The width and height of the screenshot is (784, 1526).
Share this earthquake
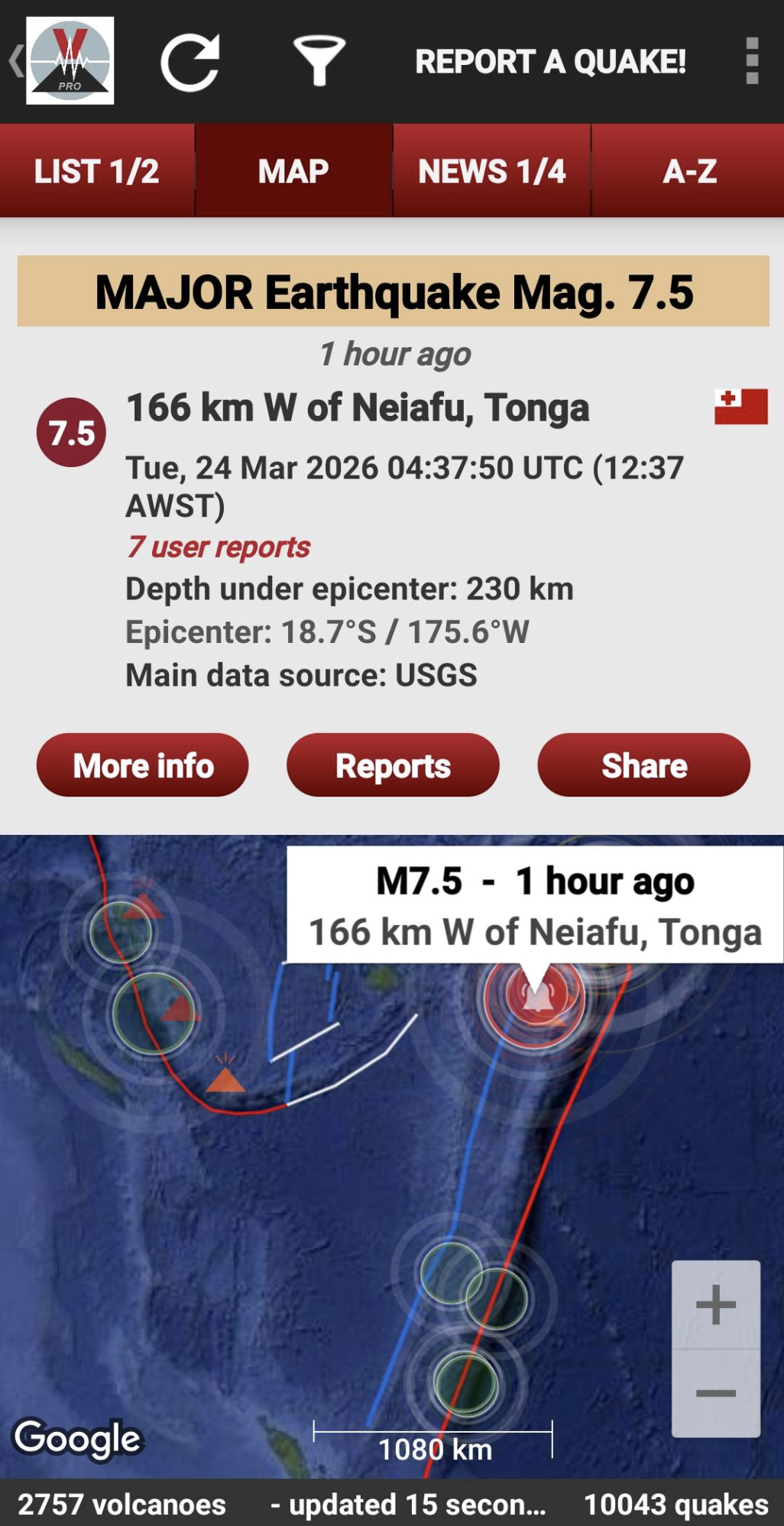click(x=644, y=765)
